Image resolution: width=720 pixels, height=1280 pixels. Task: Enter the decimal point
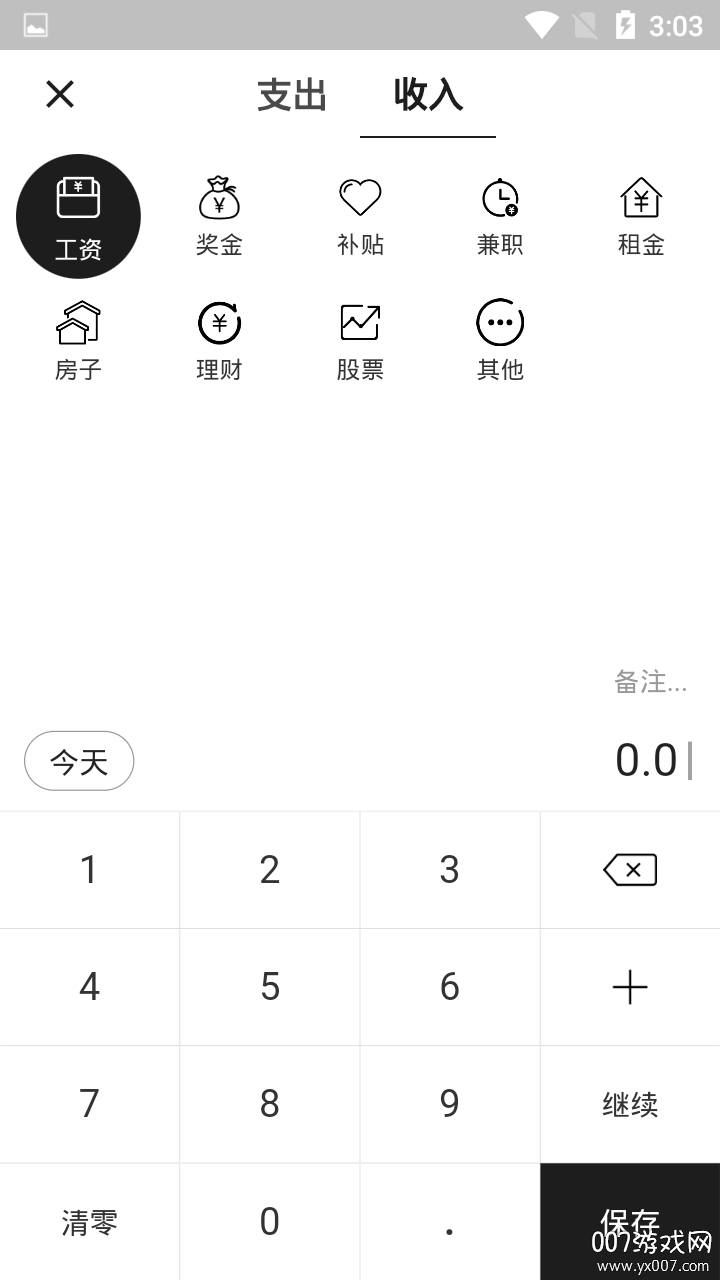click(450, 1222)
